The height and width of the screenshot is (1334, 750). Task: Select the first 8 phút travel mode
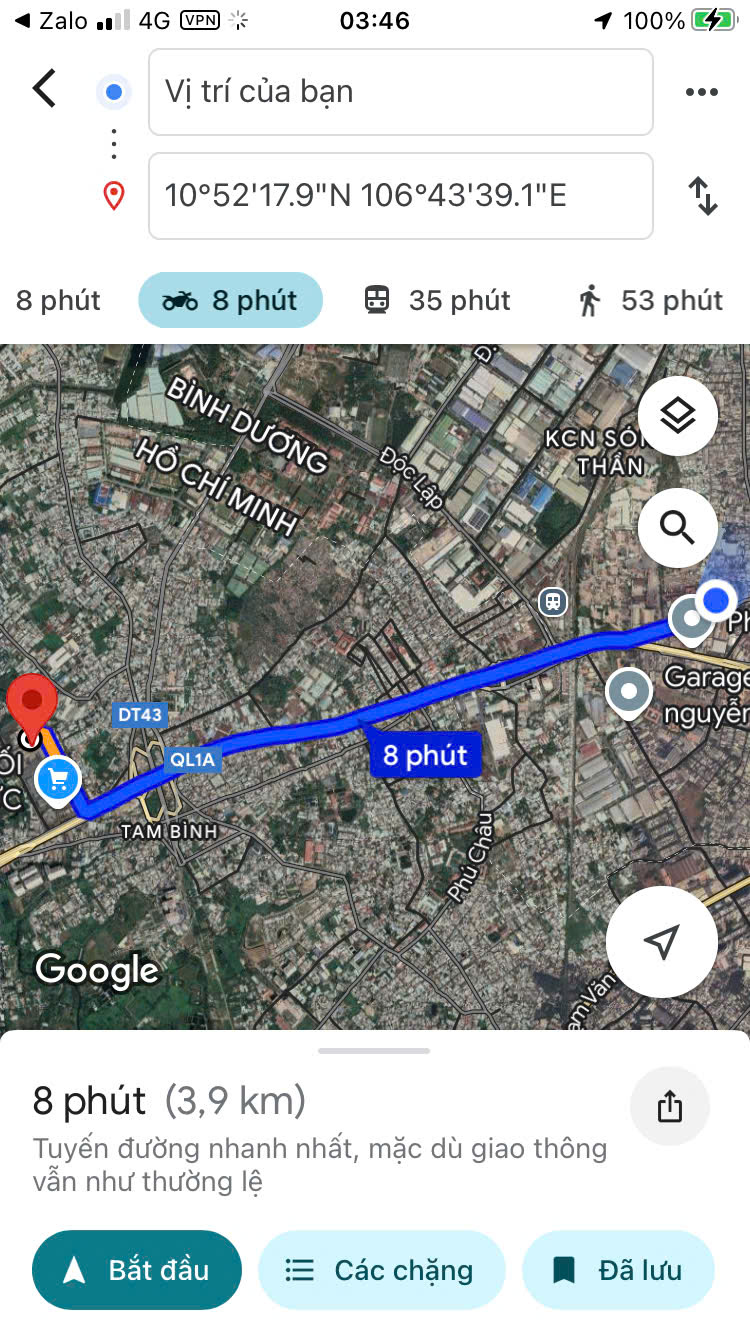click(58, 300)
